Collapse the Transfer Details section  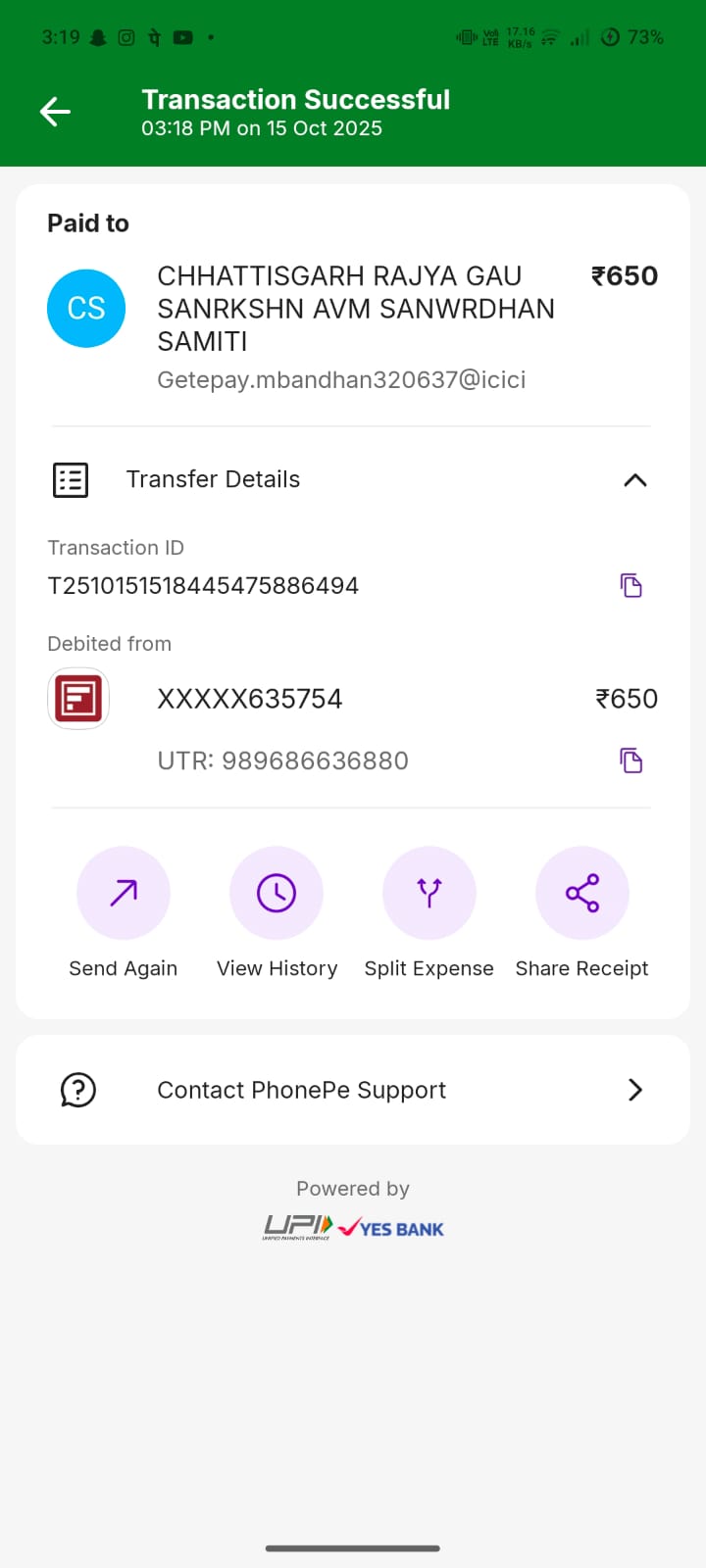point(634,480)
